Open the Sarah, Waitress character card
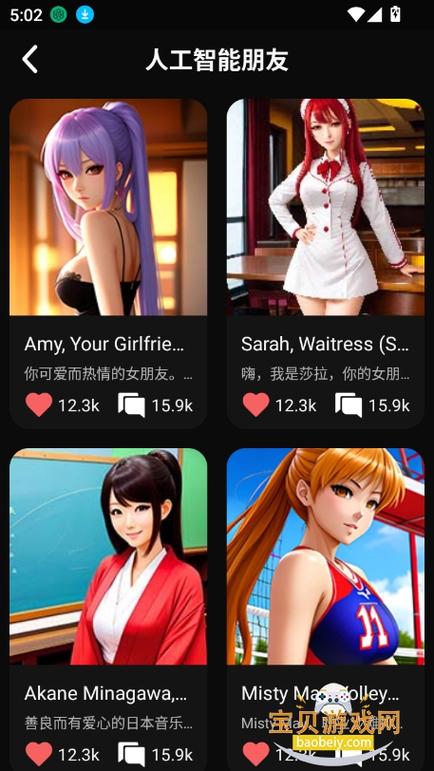The image size is (434, 771). [325, 264]
